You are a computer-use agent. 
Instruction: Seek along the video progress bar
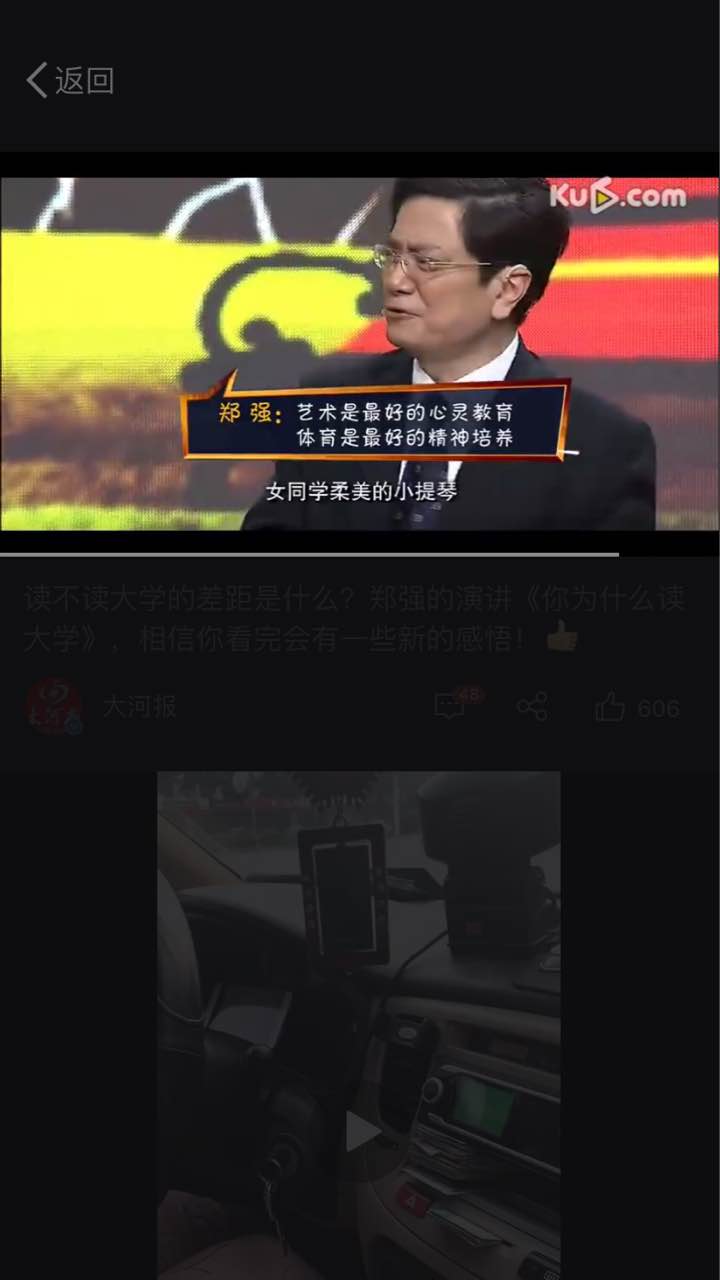310,554
